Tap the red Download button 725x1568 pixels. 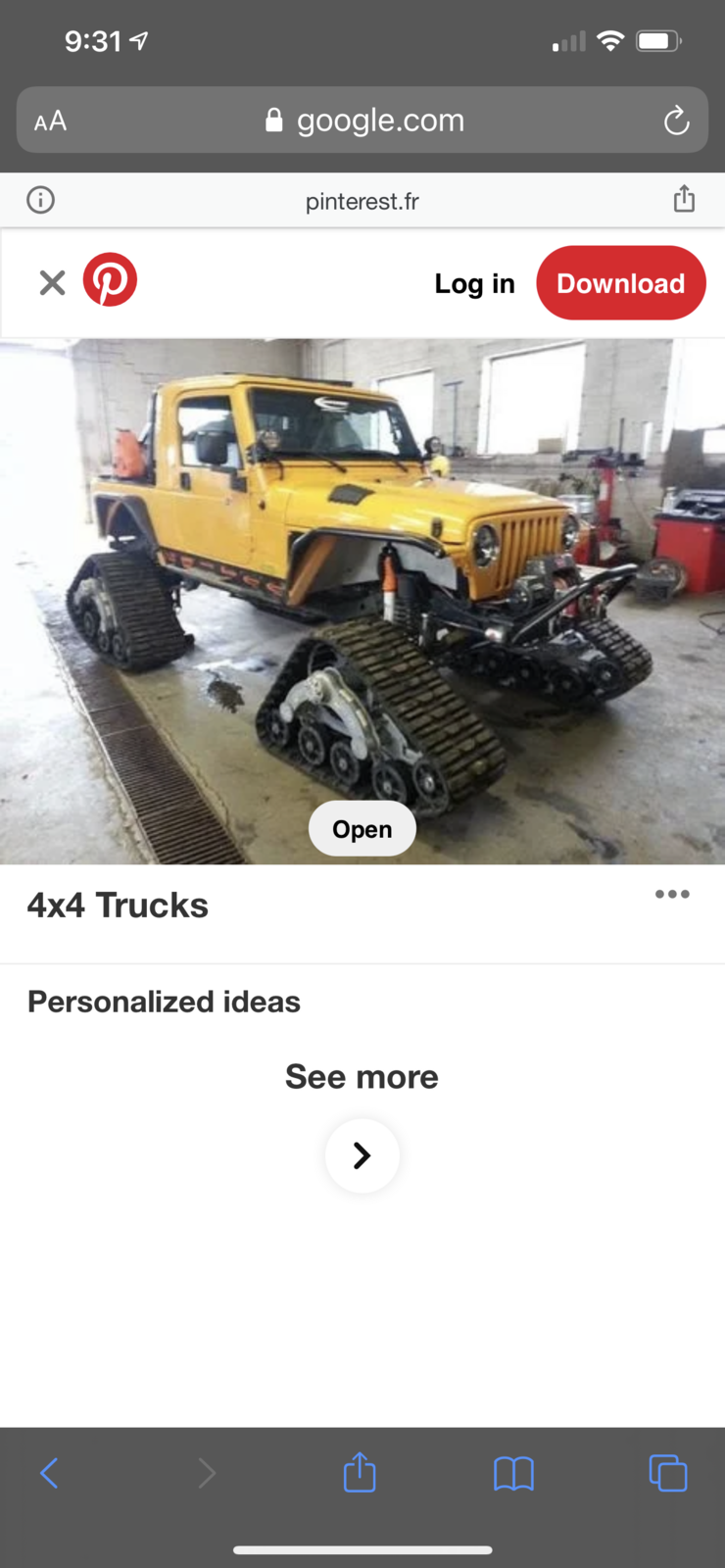click(620, 283)
